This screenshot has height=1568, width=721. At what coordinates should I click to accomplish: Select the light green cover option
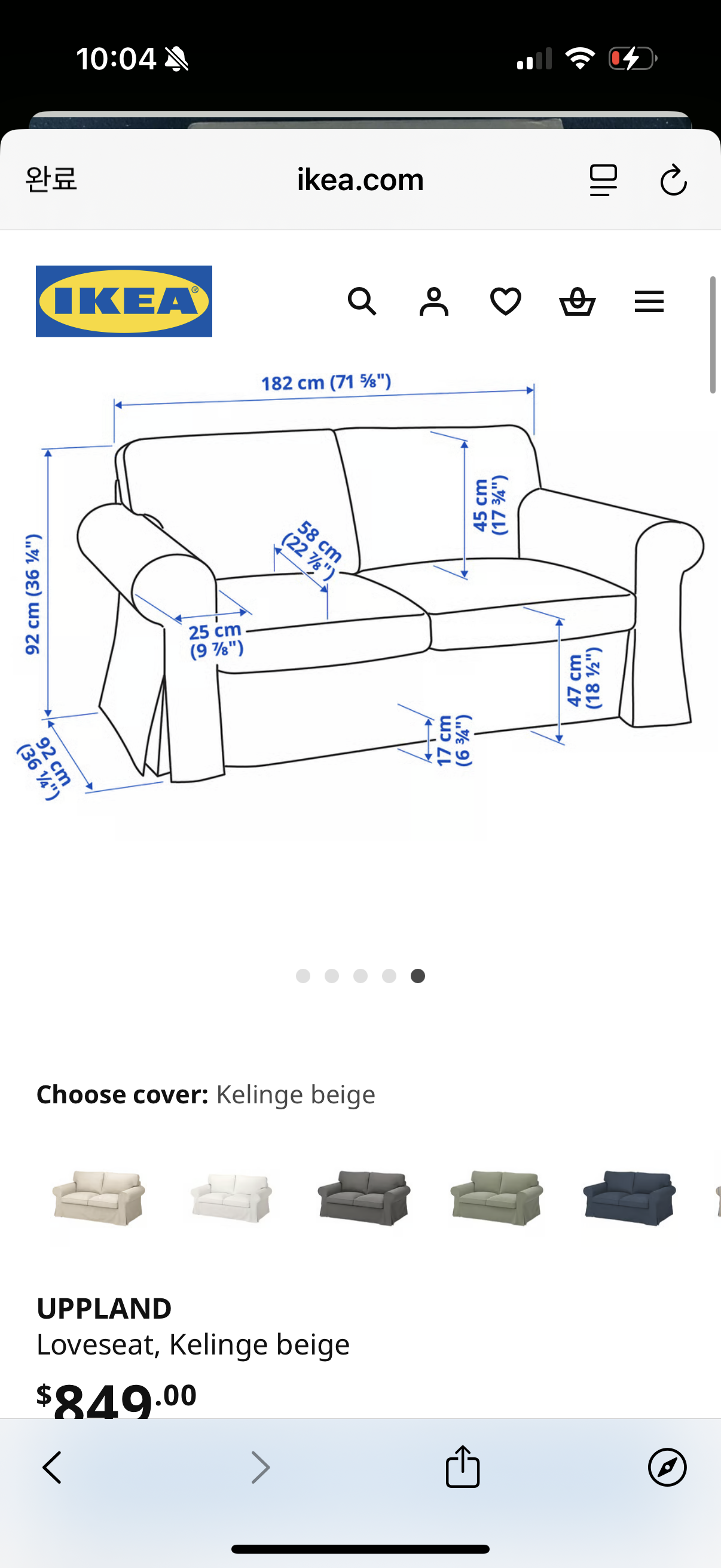[496, 1196]
